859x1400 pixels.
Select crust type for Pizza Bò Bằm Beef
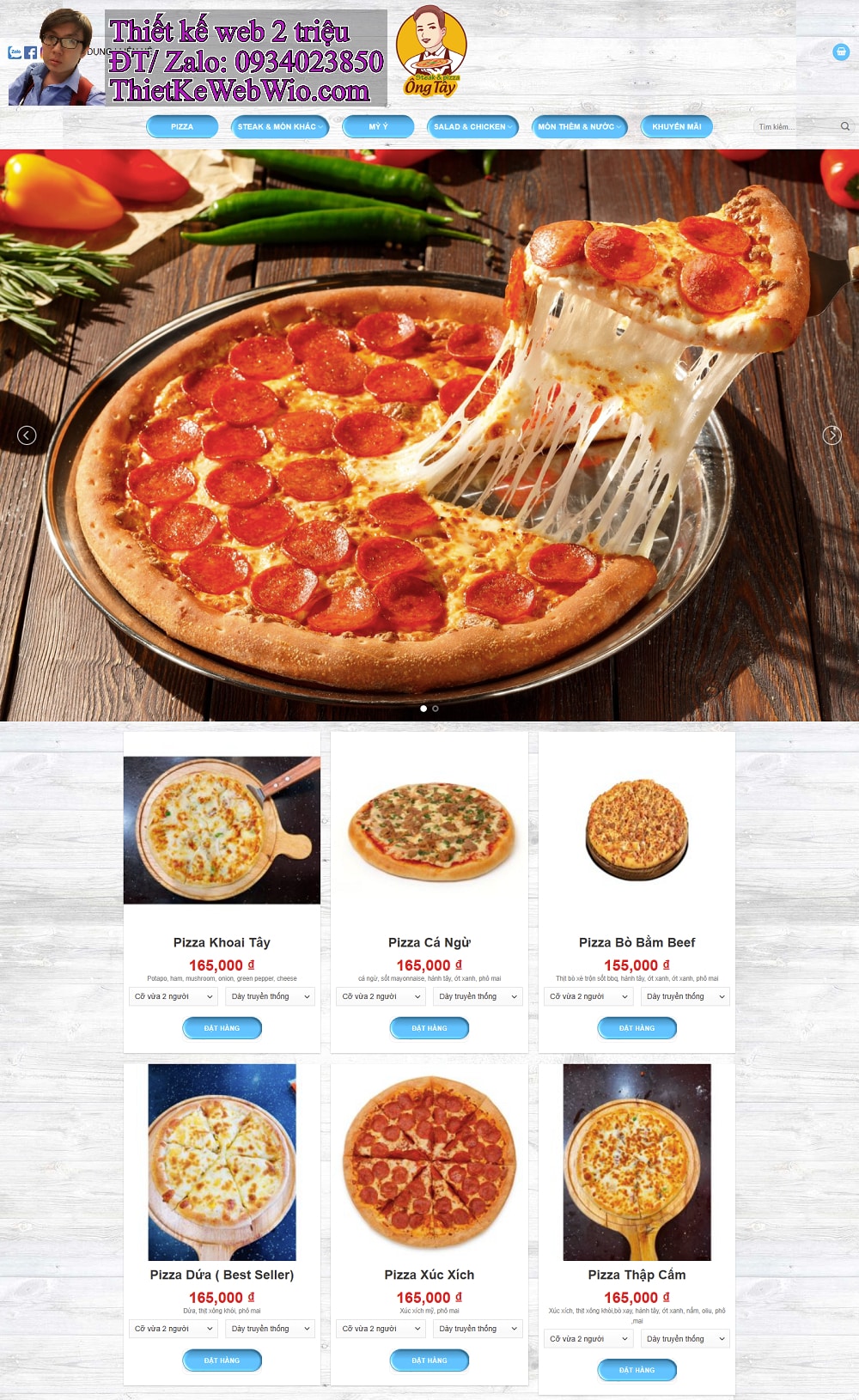pos(685,996)
